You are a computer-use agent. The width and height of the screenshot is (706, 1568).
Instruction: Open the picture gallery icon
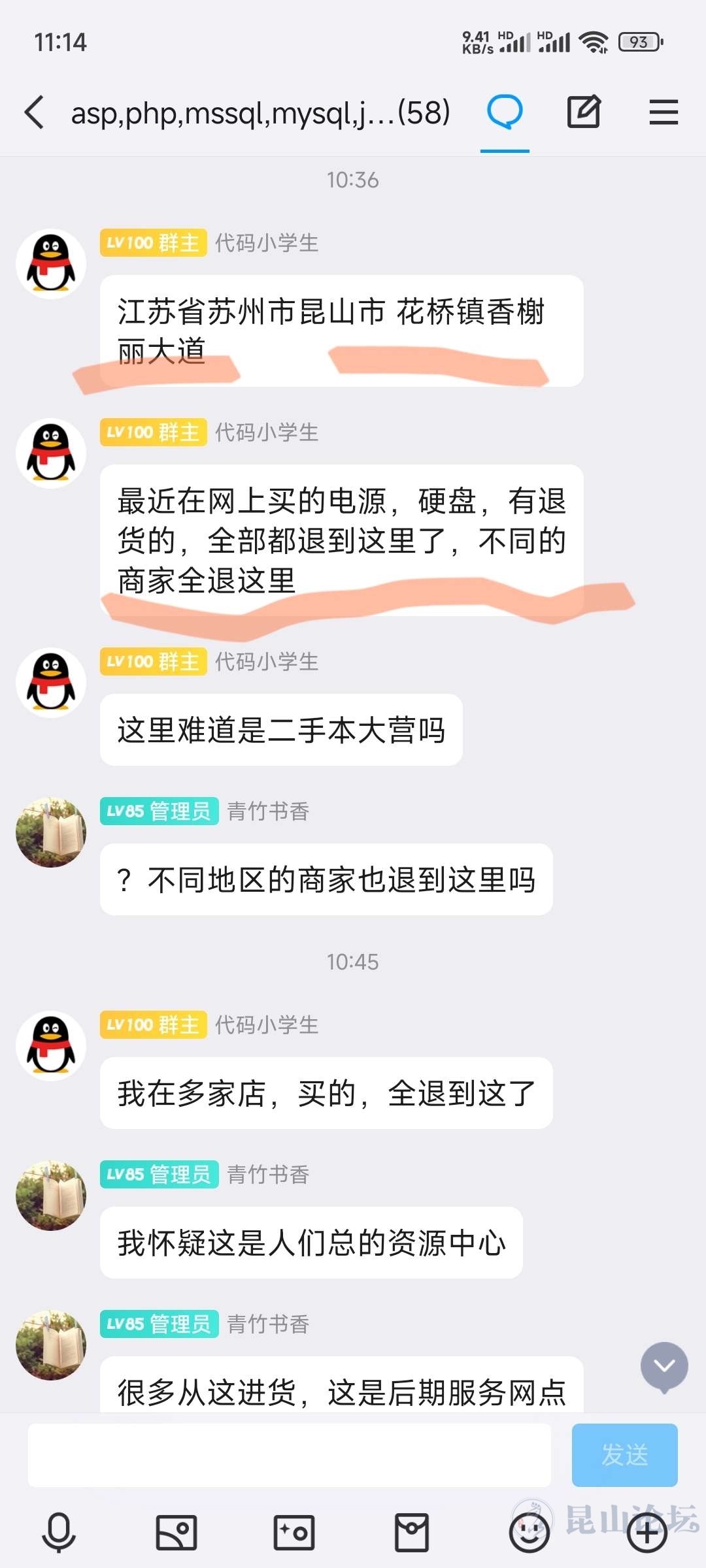click(176, 1532)
